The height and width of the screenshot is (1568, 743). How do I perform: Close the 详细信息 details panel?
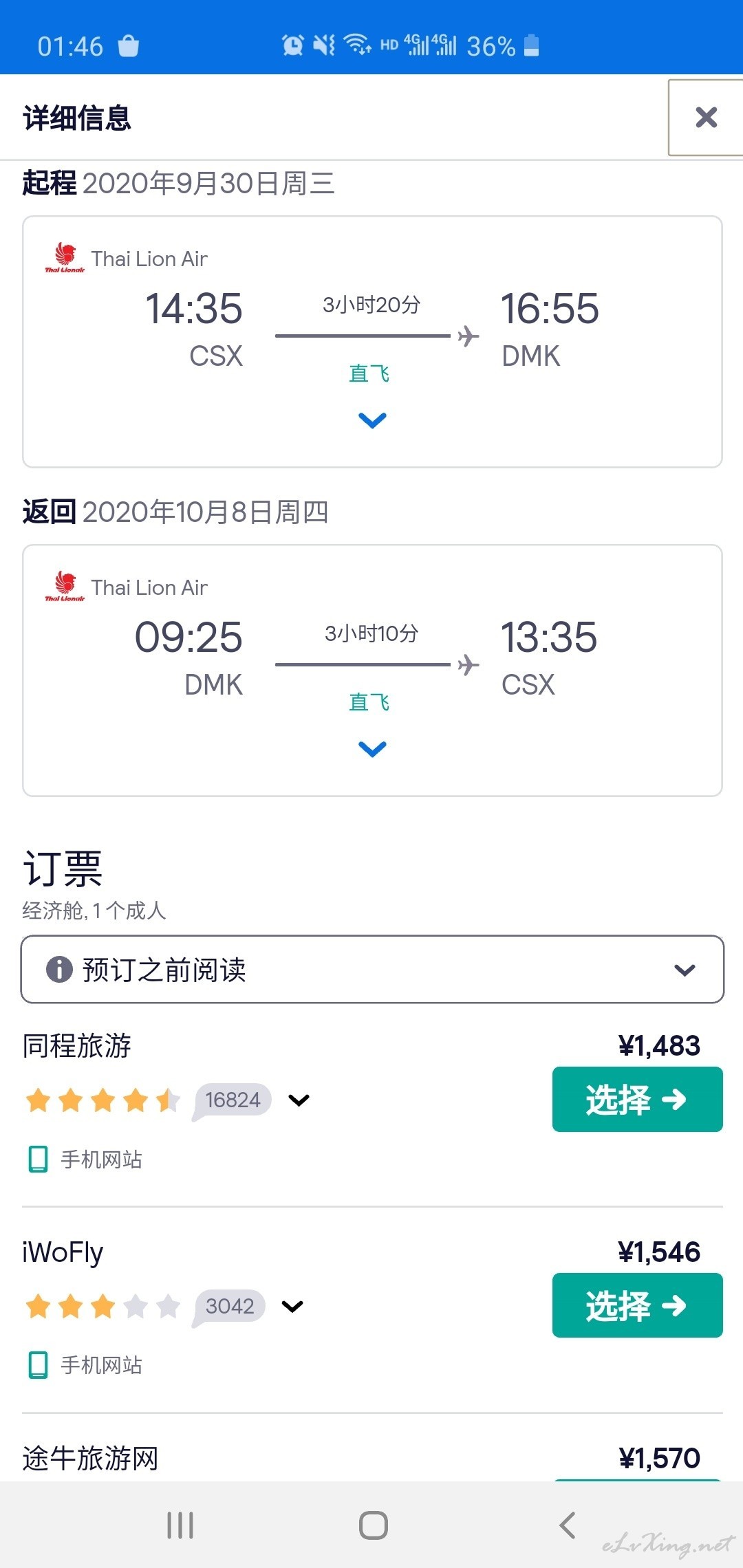click(x=706, y=118)
